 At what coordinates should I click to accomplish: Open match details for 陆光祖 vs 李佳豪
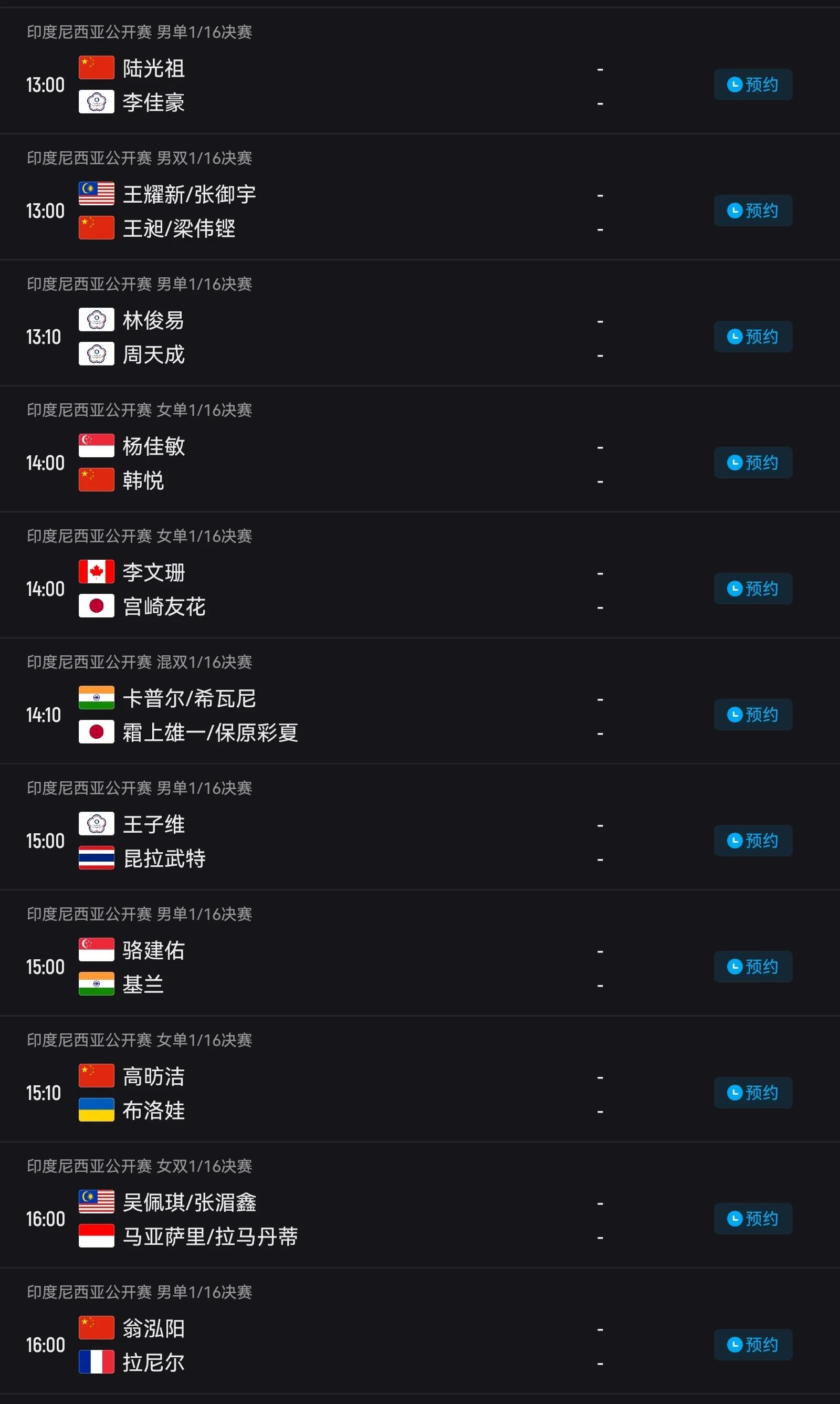[x=340, y=85]
